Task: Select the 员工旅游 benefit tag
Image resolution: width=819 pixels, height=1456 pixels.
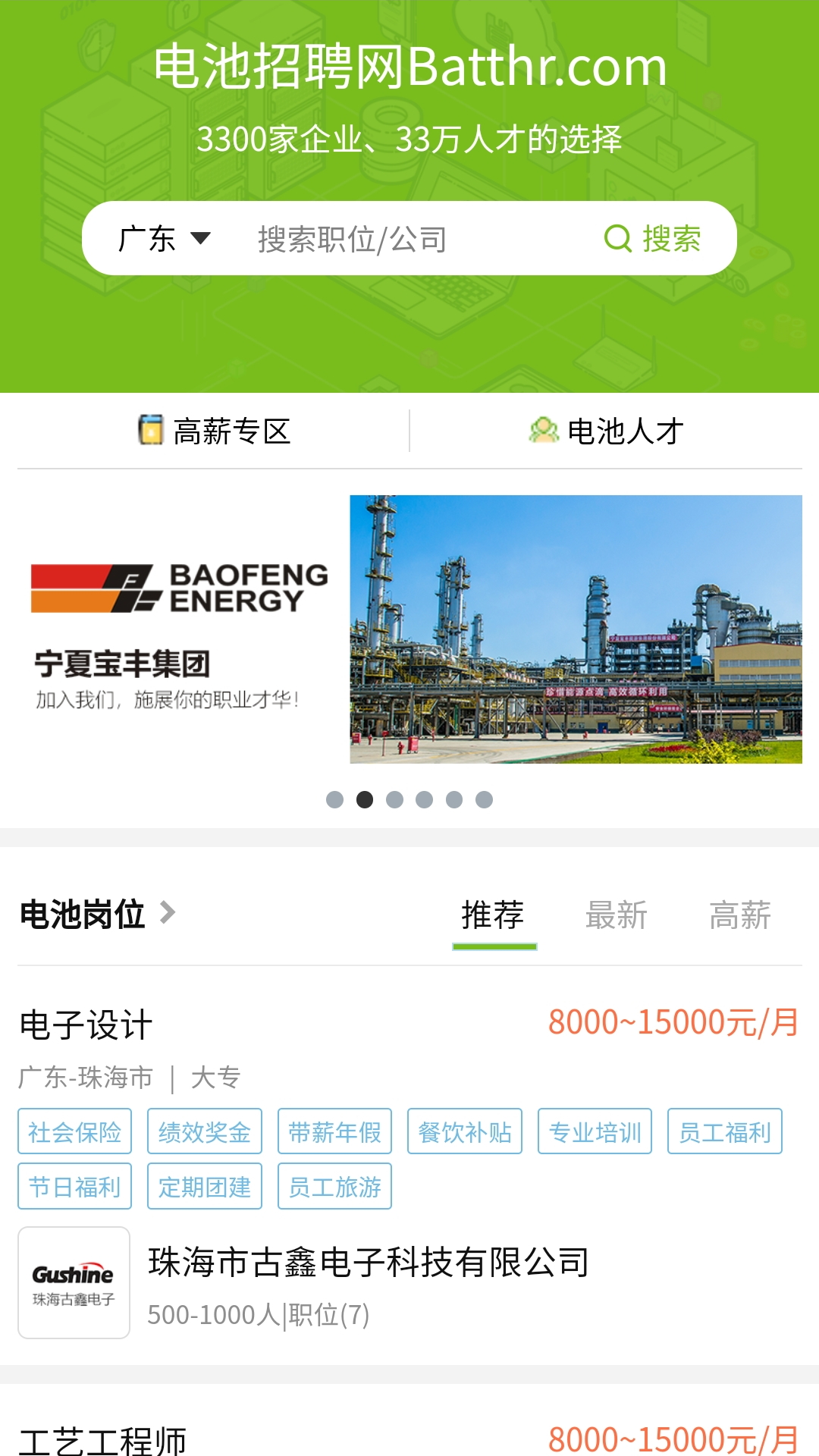Action: coord(334,1186)
